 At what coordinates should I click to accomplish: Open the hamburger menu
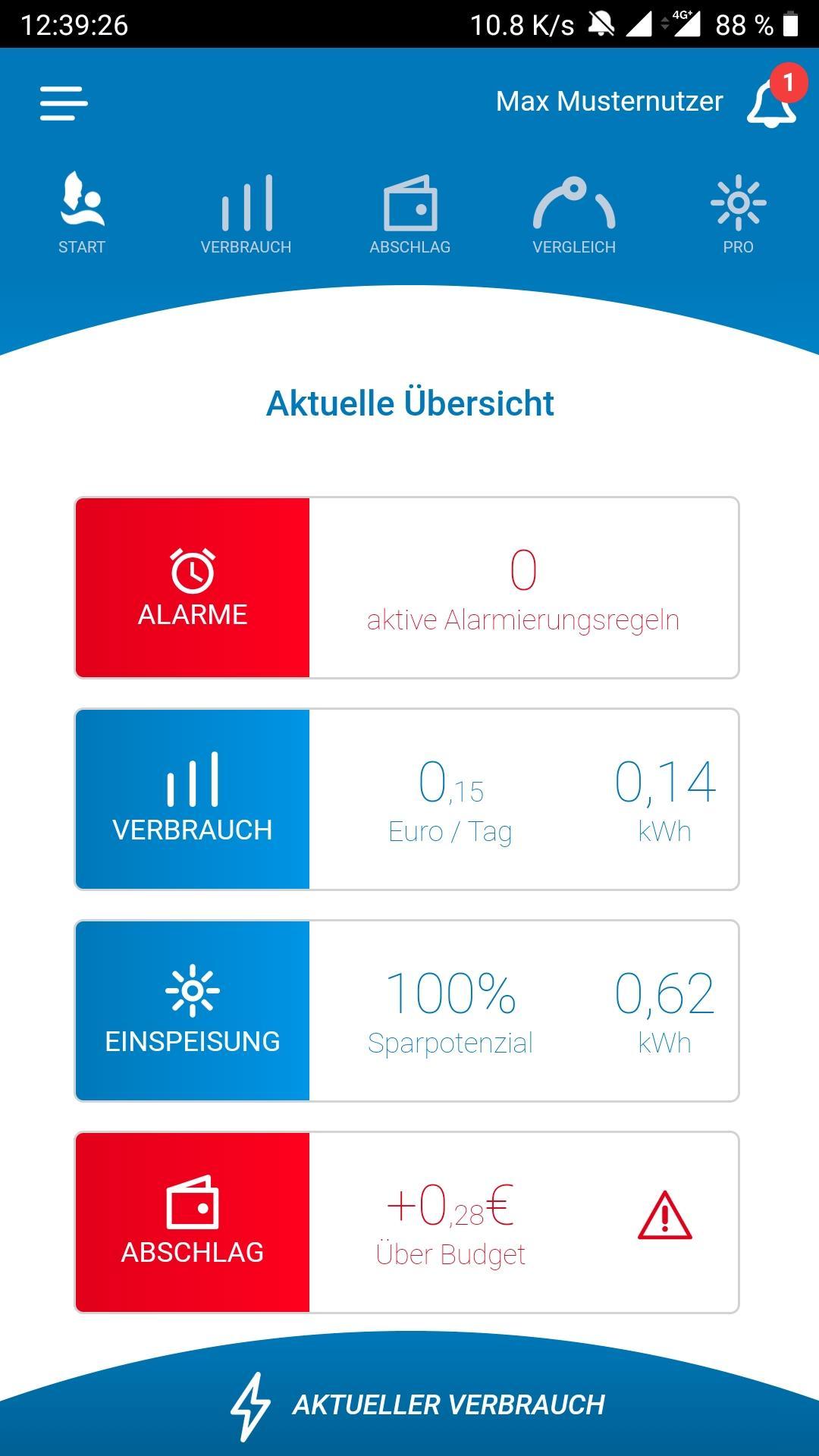coord(63,102)
